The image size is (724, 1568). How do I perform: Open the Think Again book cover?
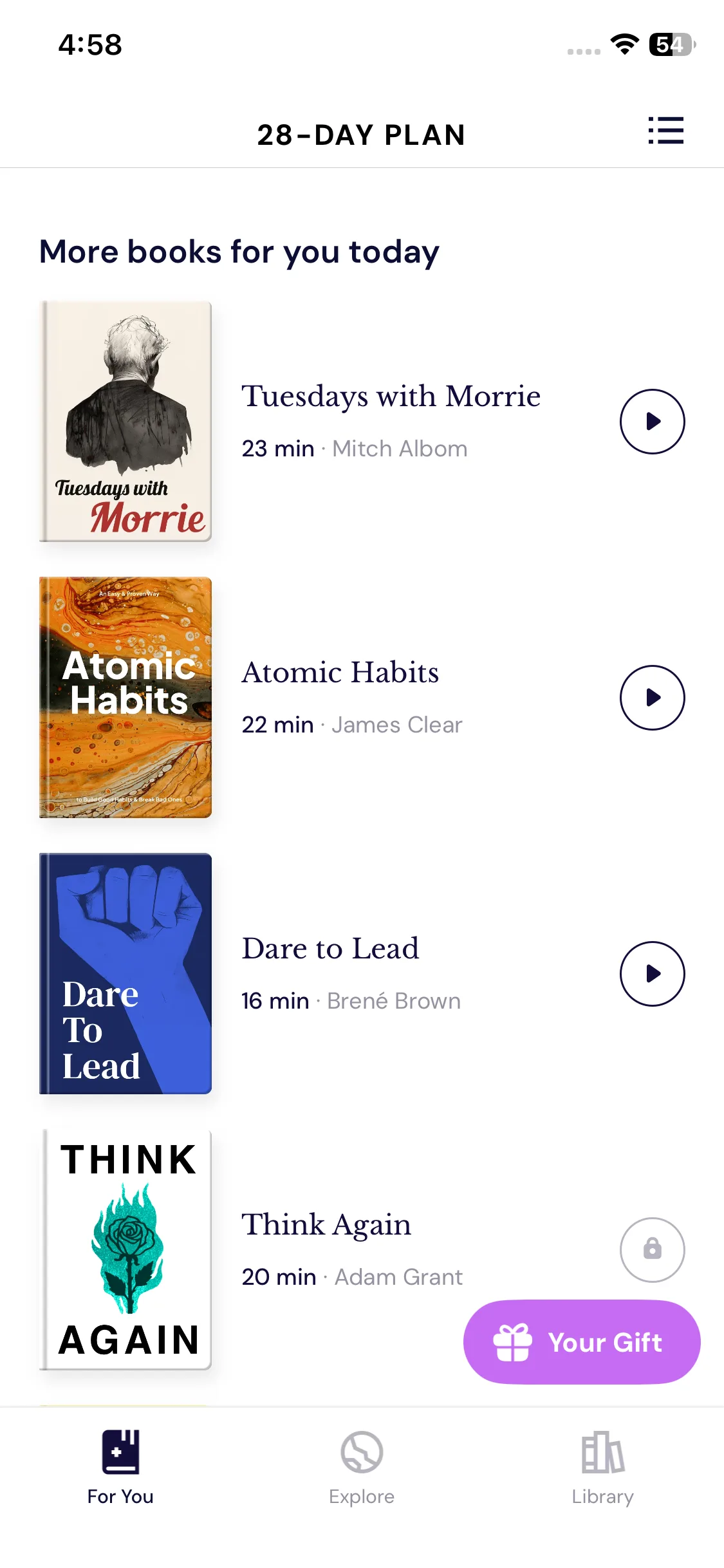click(126, 1249)
